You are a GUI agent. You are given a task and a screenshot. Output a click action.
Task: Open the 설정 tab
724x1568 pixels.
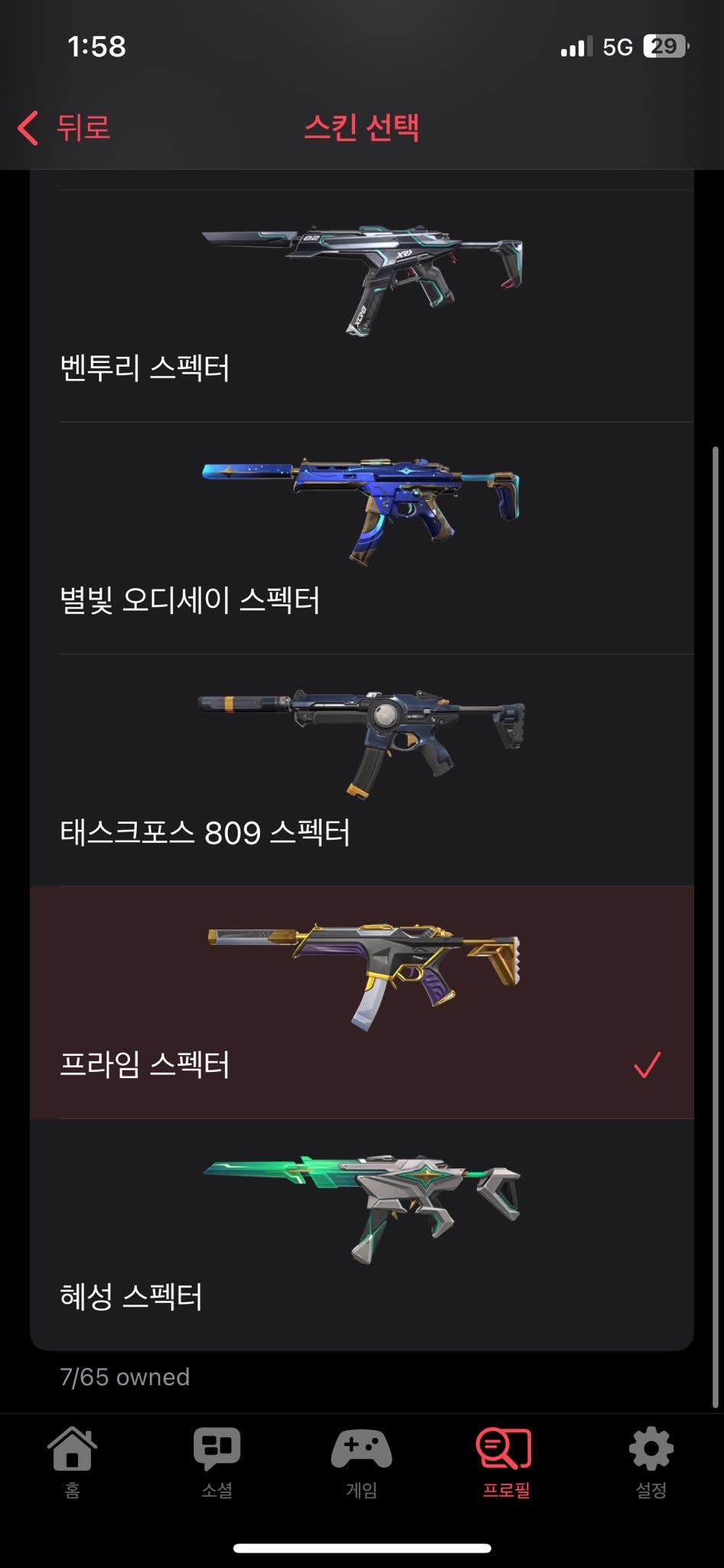pos(651,1461)
